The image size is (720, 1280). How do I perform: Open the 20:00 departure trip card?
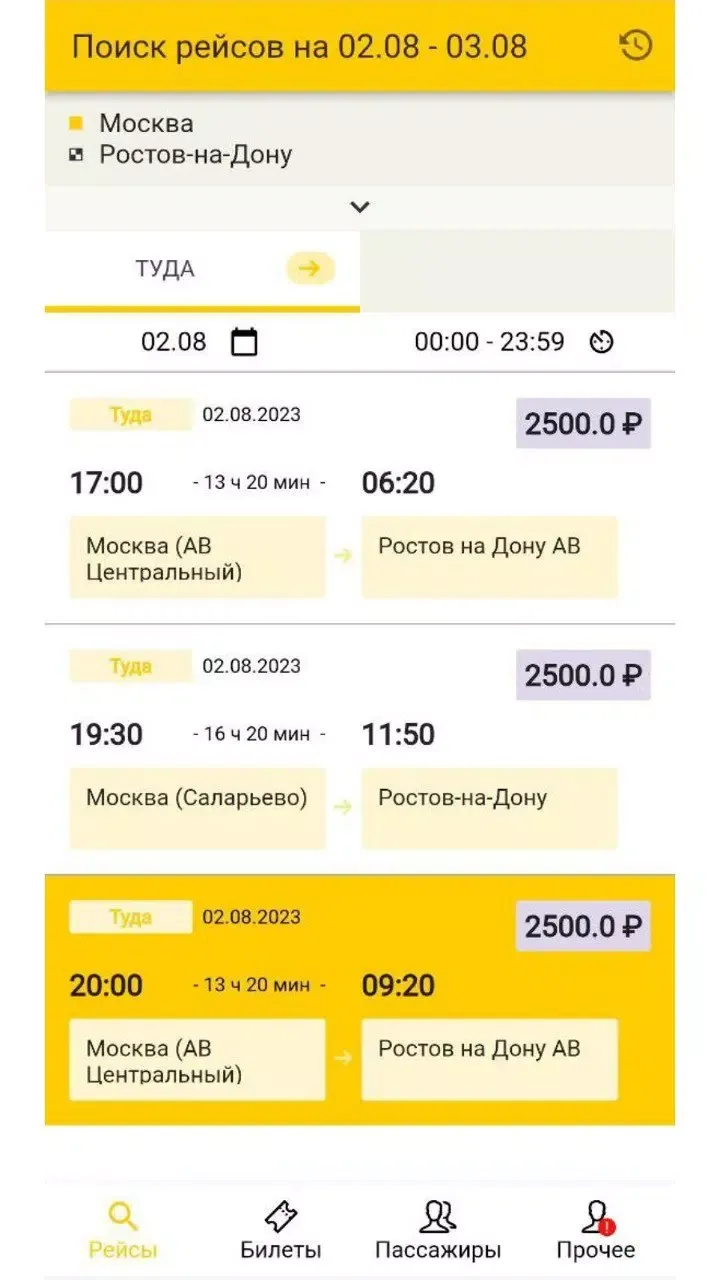coord(360,1000)
